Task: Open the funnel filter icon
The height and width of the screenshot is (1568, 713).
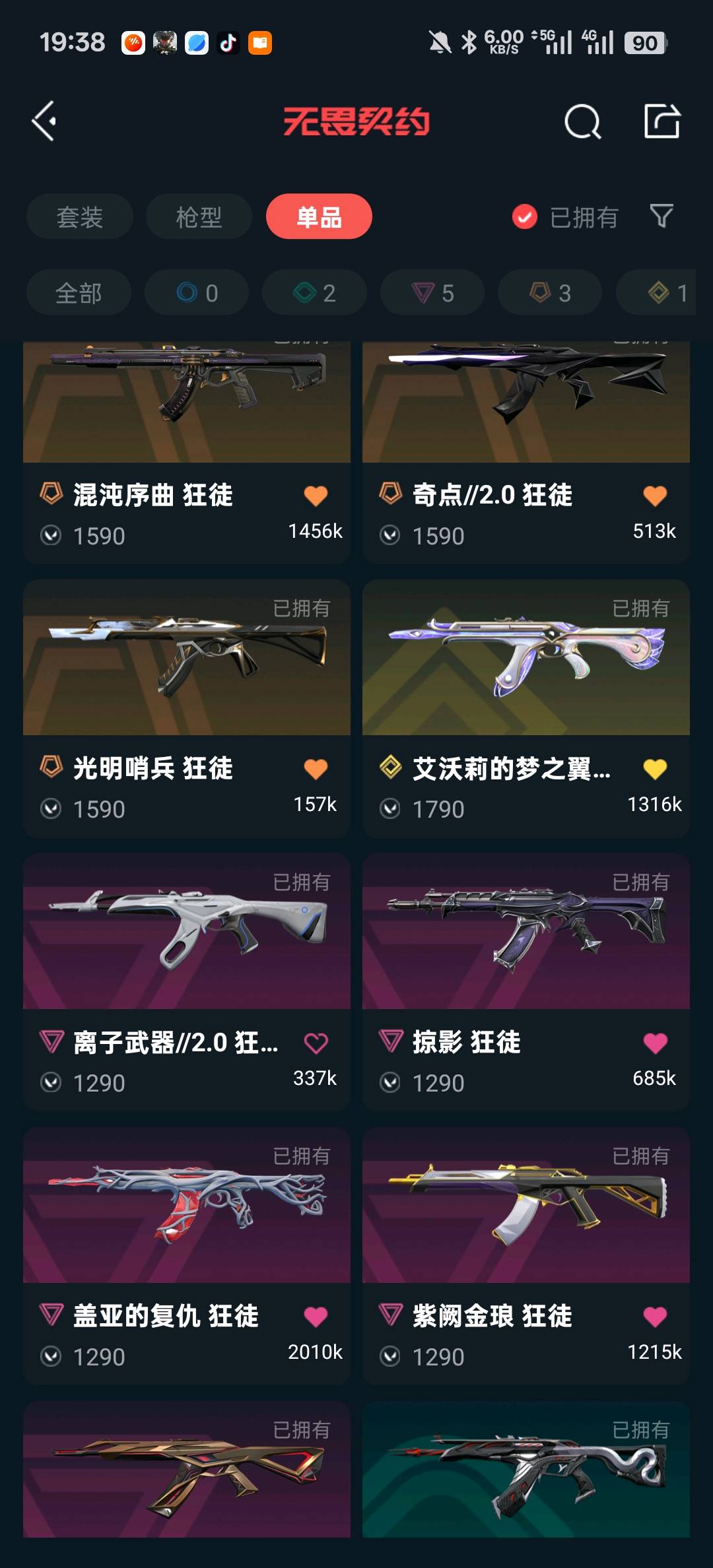Action: 661,216
